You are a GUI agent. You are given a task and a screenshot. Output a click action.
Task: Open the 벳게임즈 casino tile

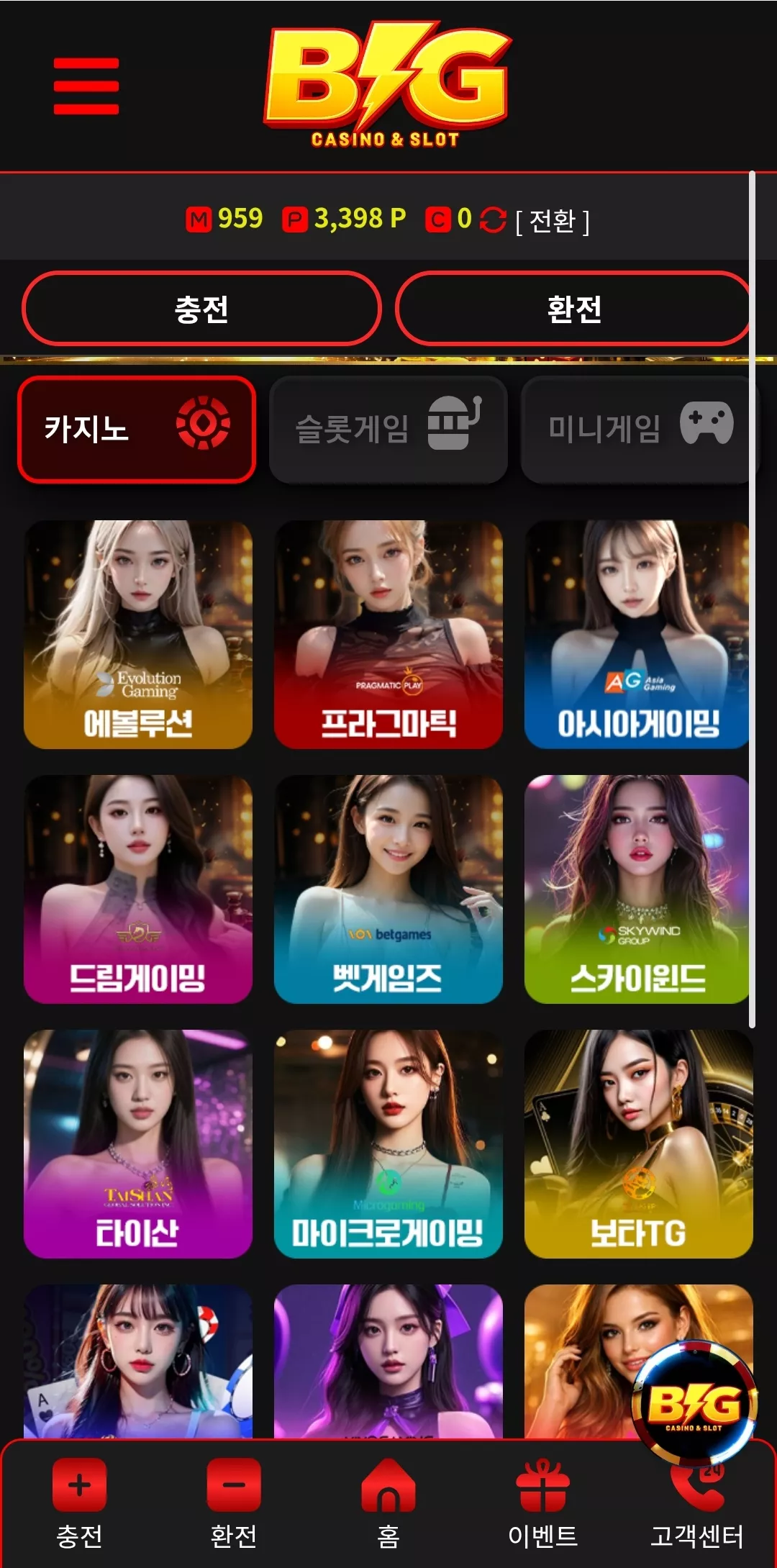[388, 889]
